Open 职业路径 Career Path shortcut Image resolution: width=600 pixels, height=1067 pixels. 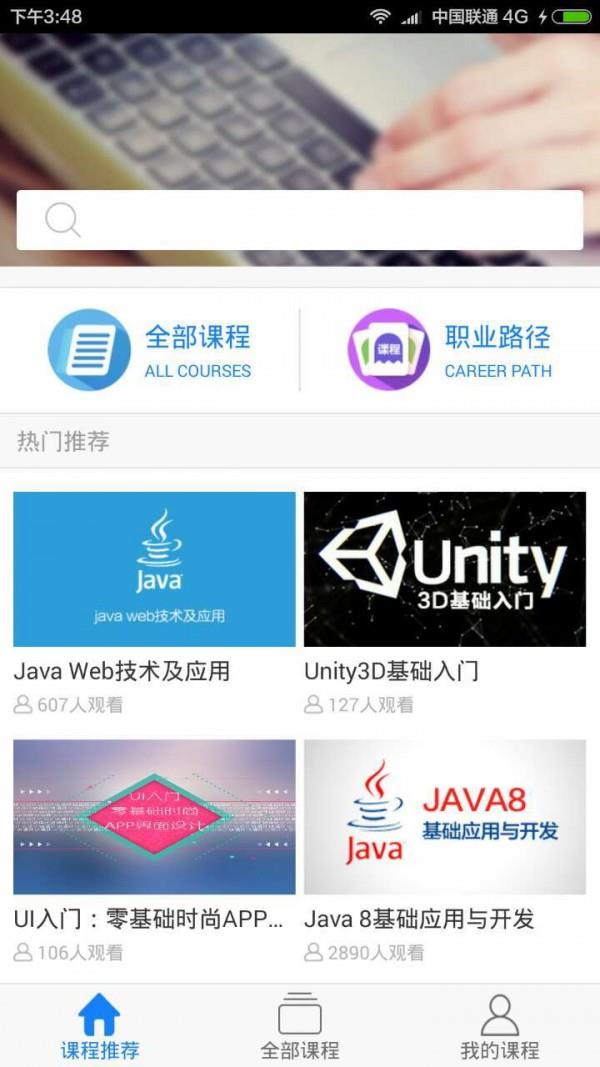tap(450, 350)
